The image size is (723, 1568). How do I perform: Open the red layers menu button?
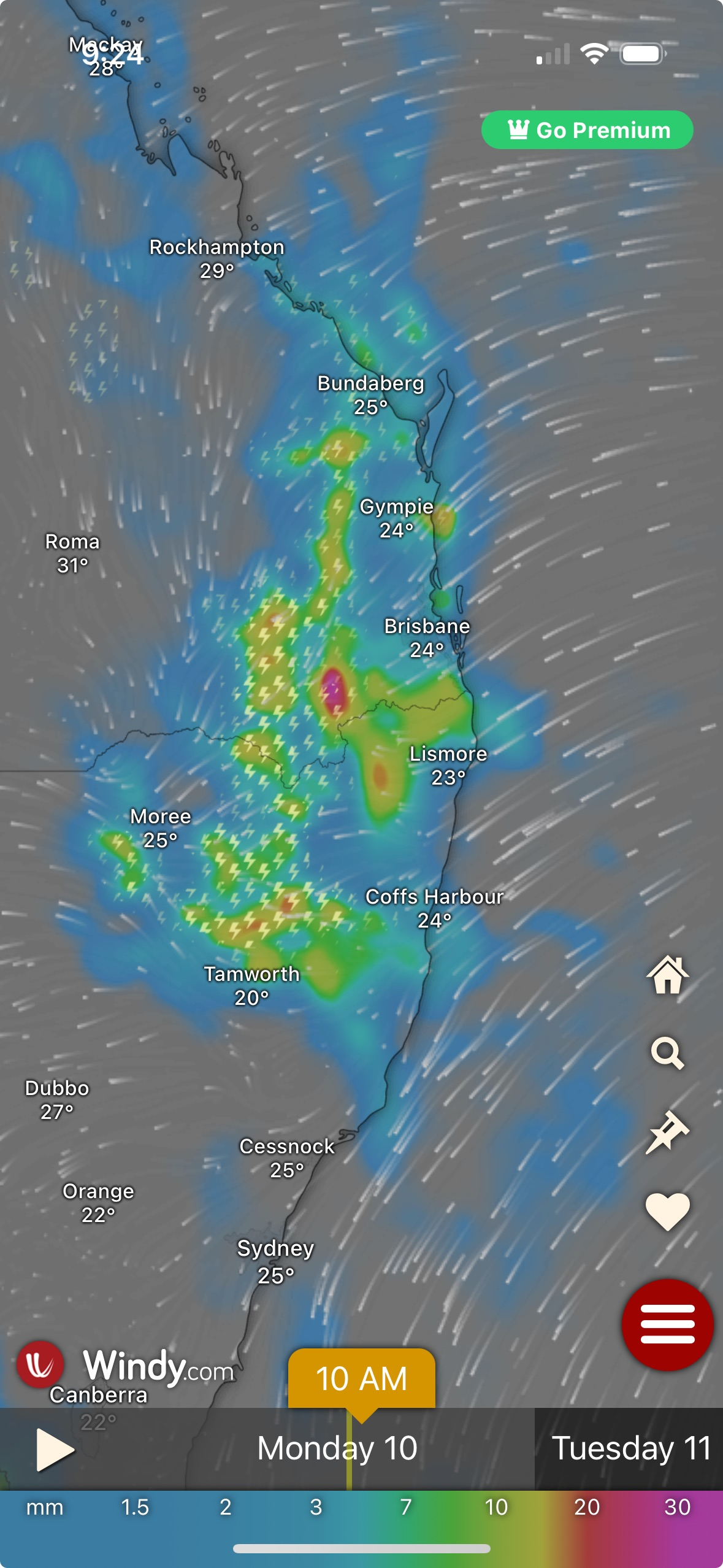pyautogui.click(x=667, y=1324)
